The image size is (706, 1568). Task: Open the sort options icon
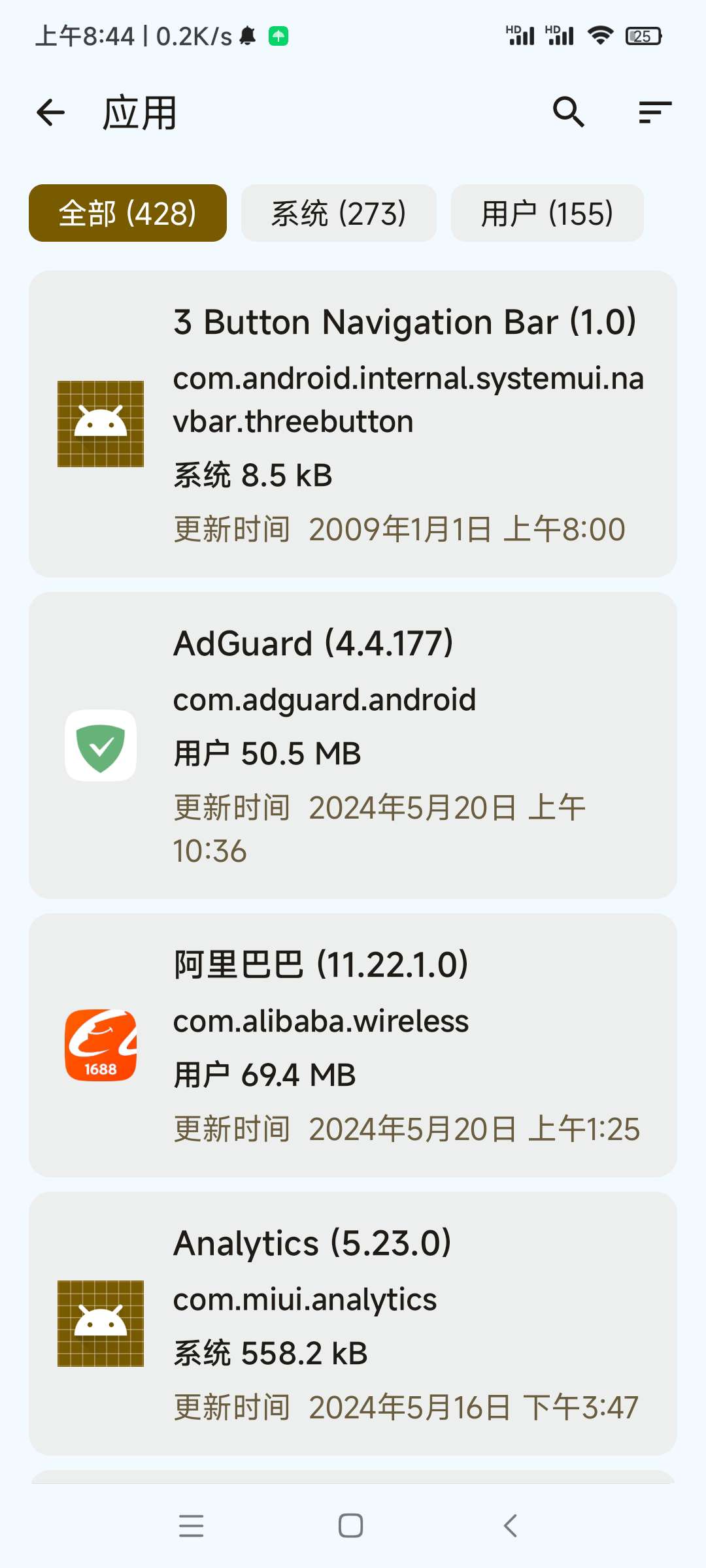[x=654, y=112]
